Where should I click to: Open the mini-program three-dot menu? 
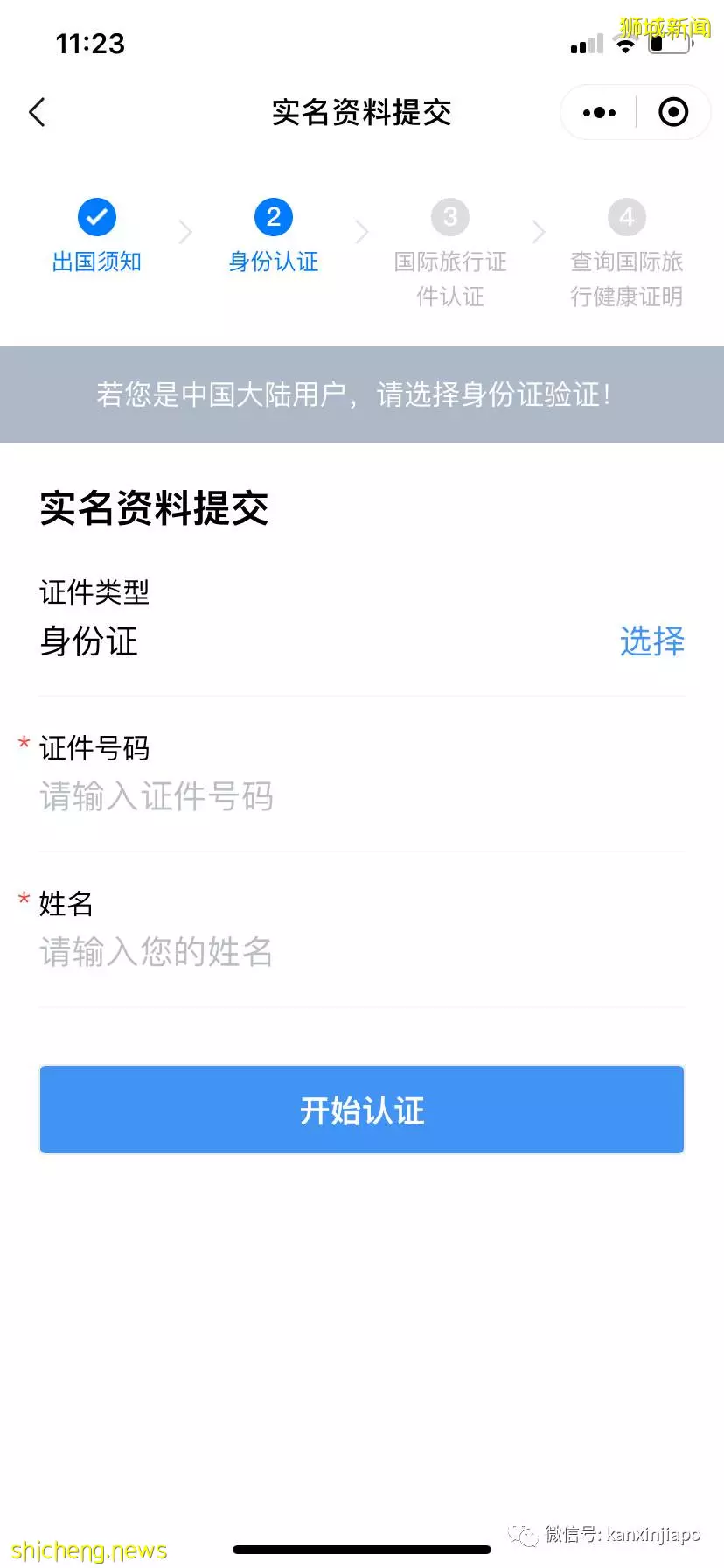pyautogui.click(x=599, y=112)
